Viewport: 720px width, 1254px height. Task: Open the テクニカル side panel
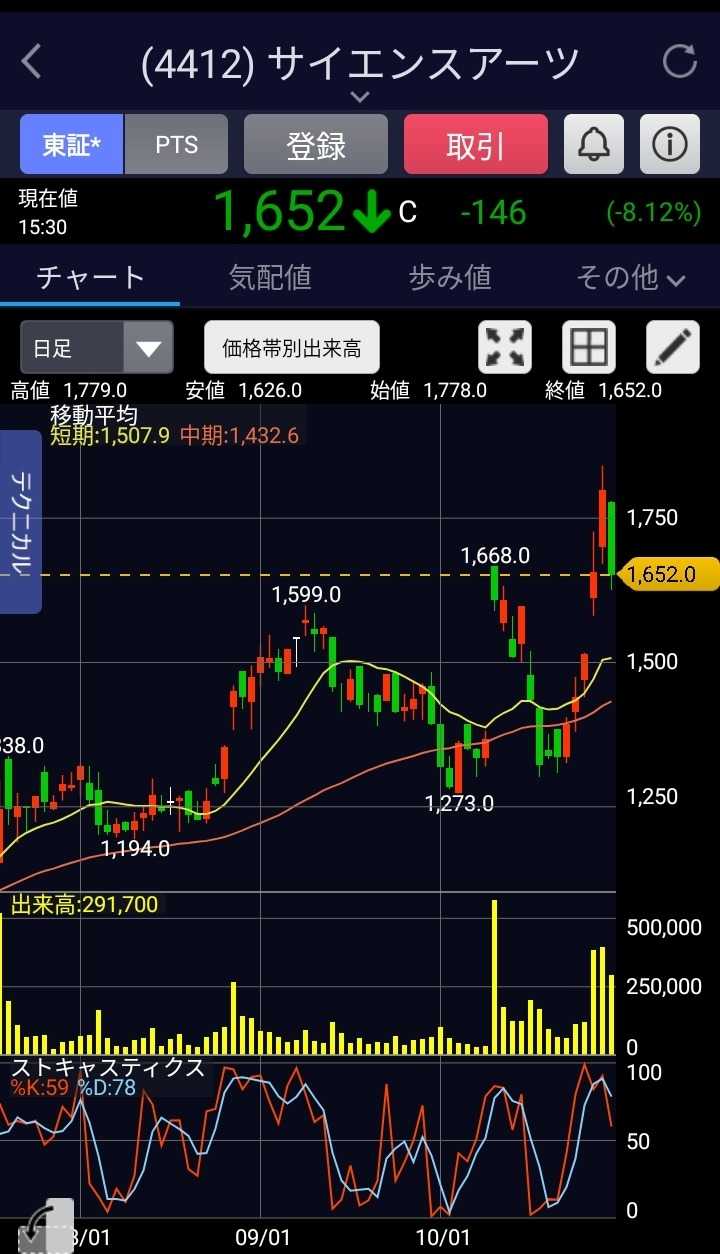(x=19, y=522)
